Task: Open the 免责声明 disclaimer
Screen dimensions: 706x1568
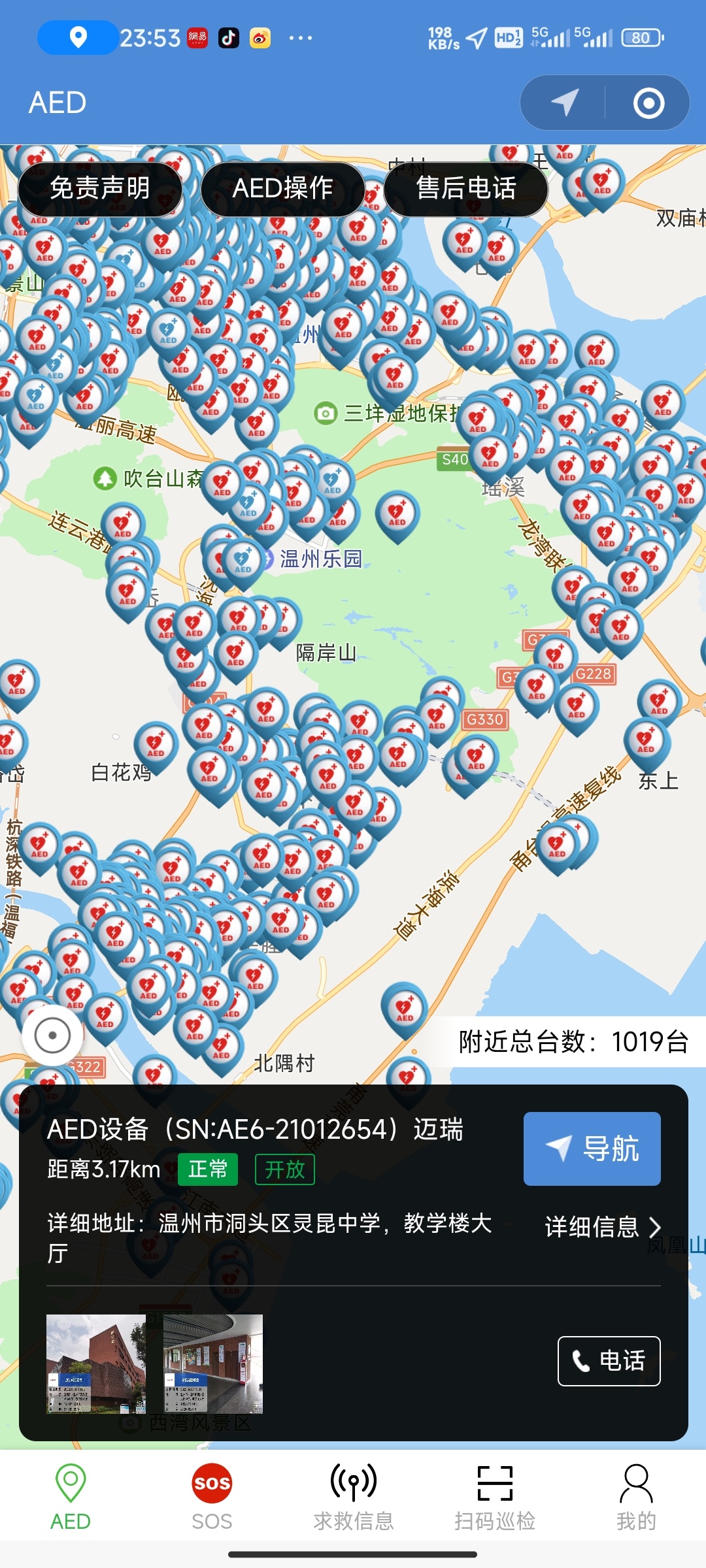Action: pyautogui.click(x=99, y=189)
